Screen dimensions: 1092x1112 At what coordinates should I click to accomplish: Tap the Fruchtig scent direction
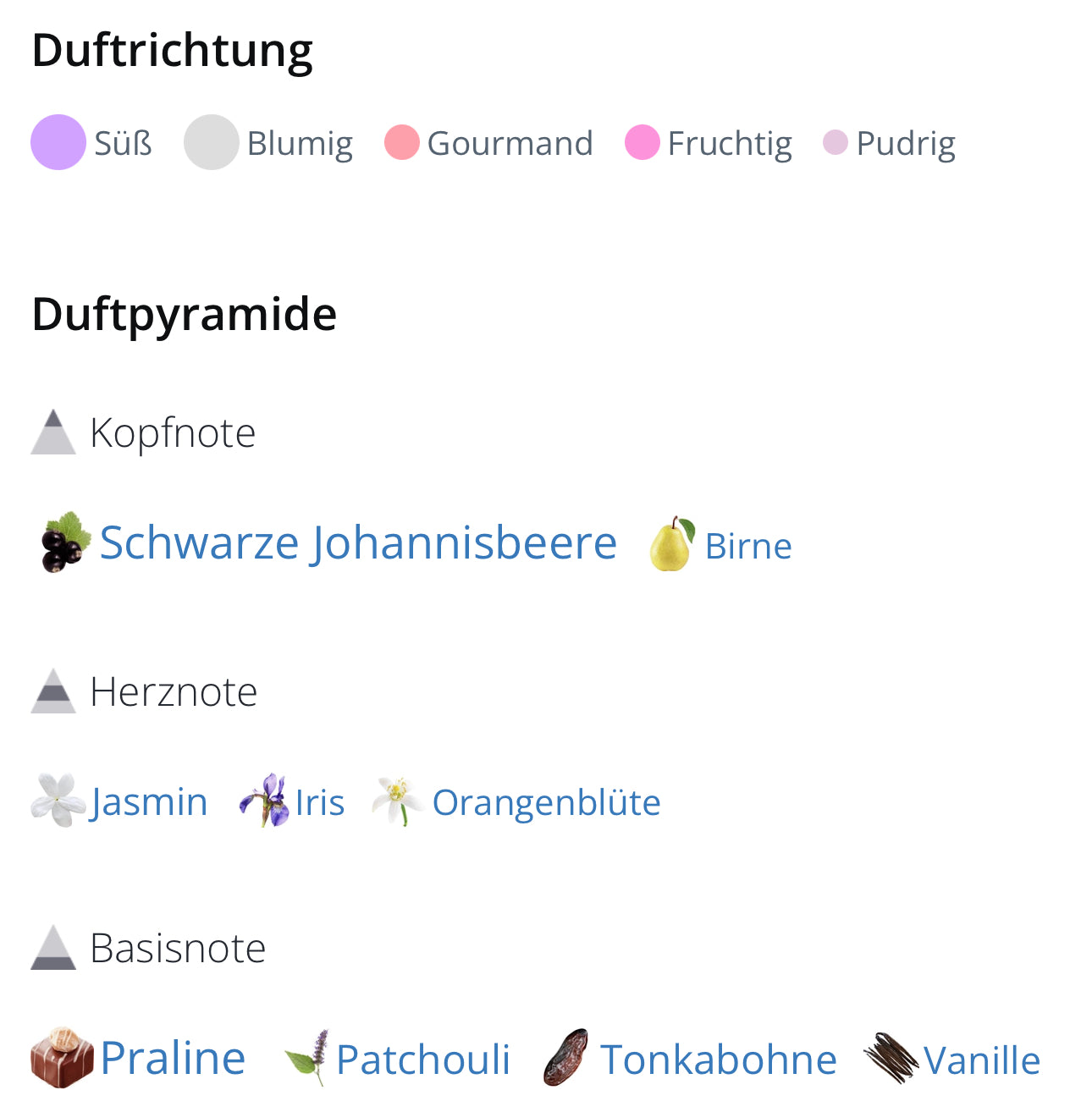729,143
